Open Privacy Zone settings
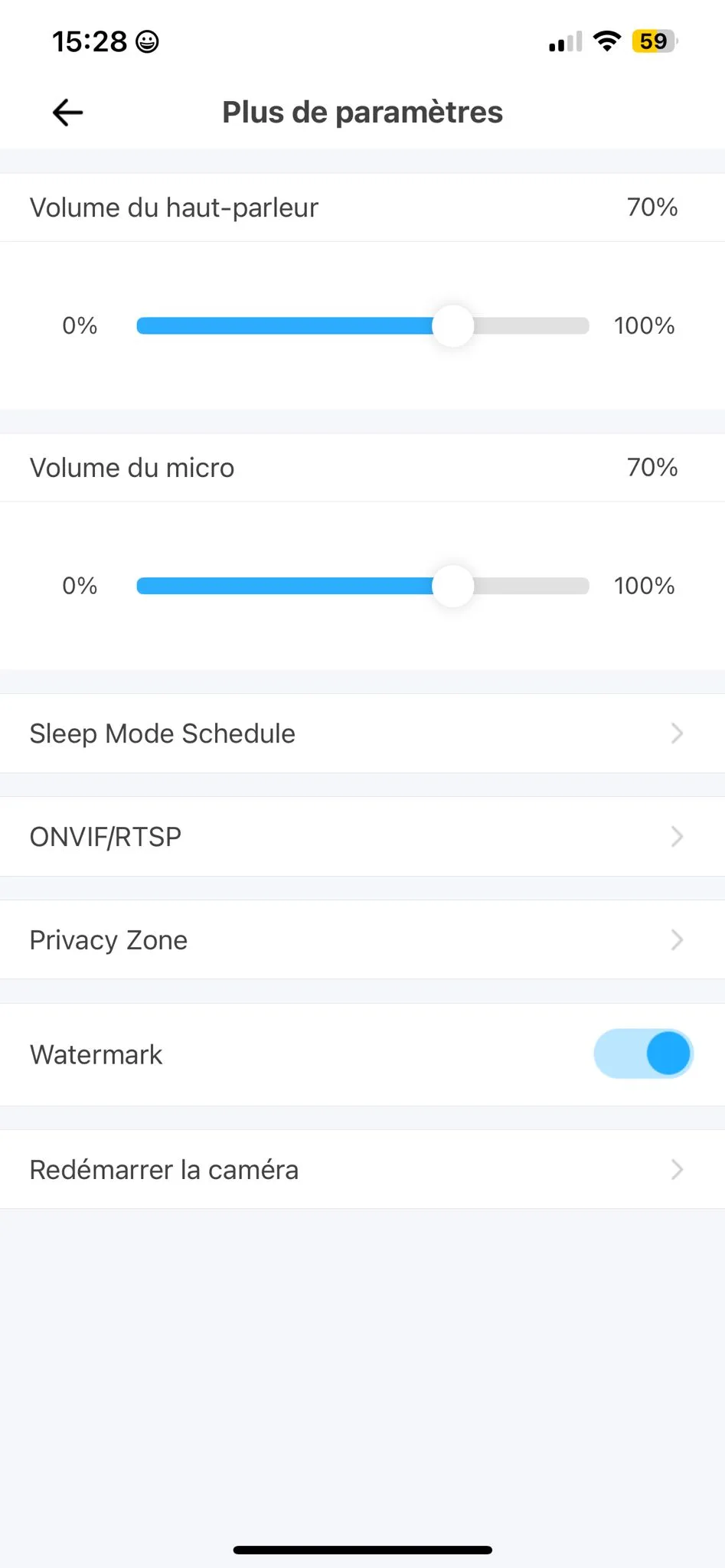 tap(362, 940)
